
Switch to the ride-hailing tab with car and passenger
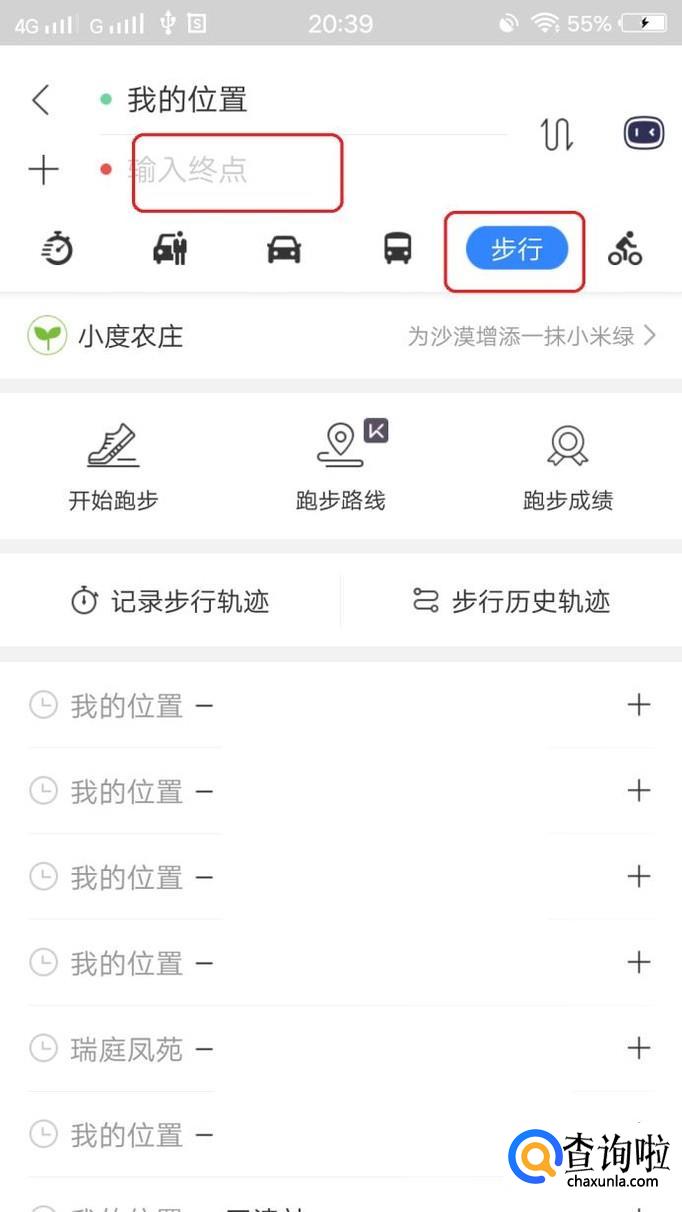pyautogui.click(x=170, y=248)
